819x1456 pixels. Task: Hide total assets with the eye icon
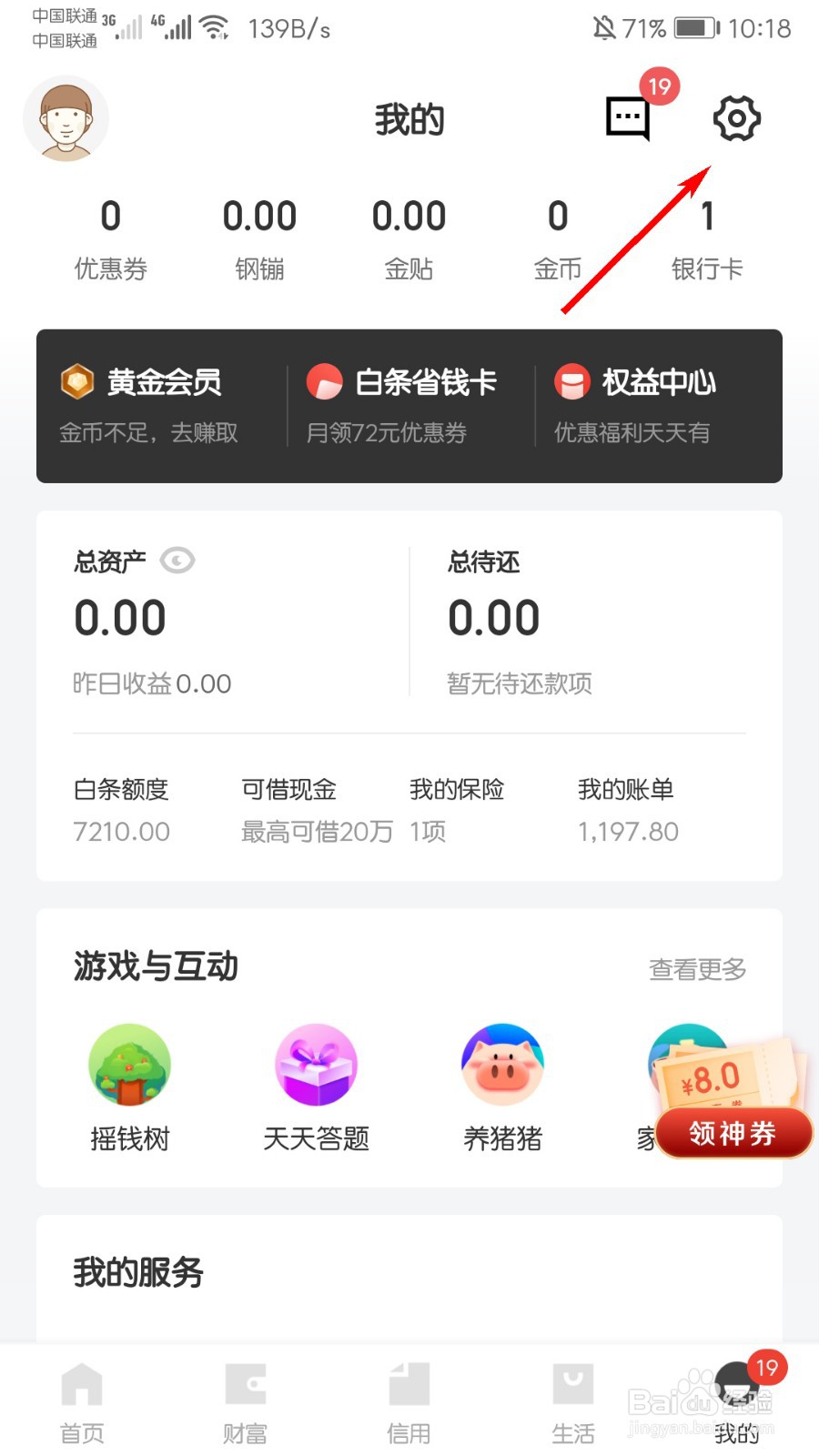[177, 561]
